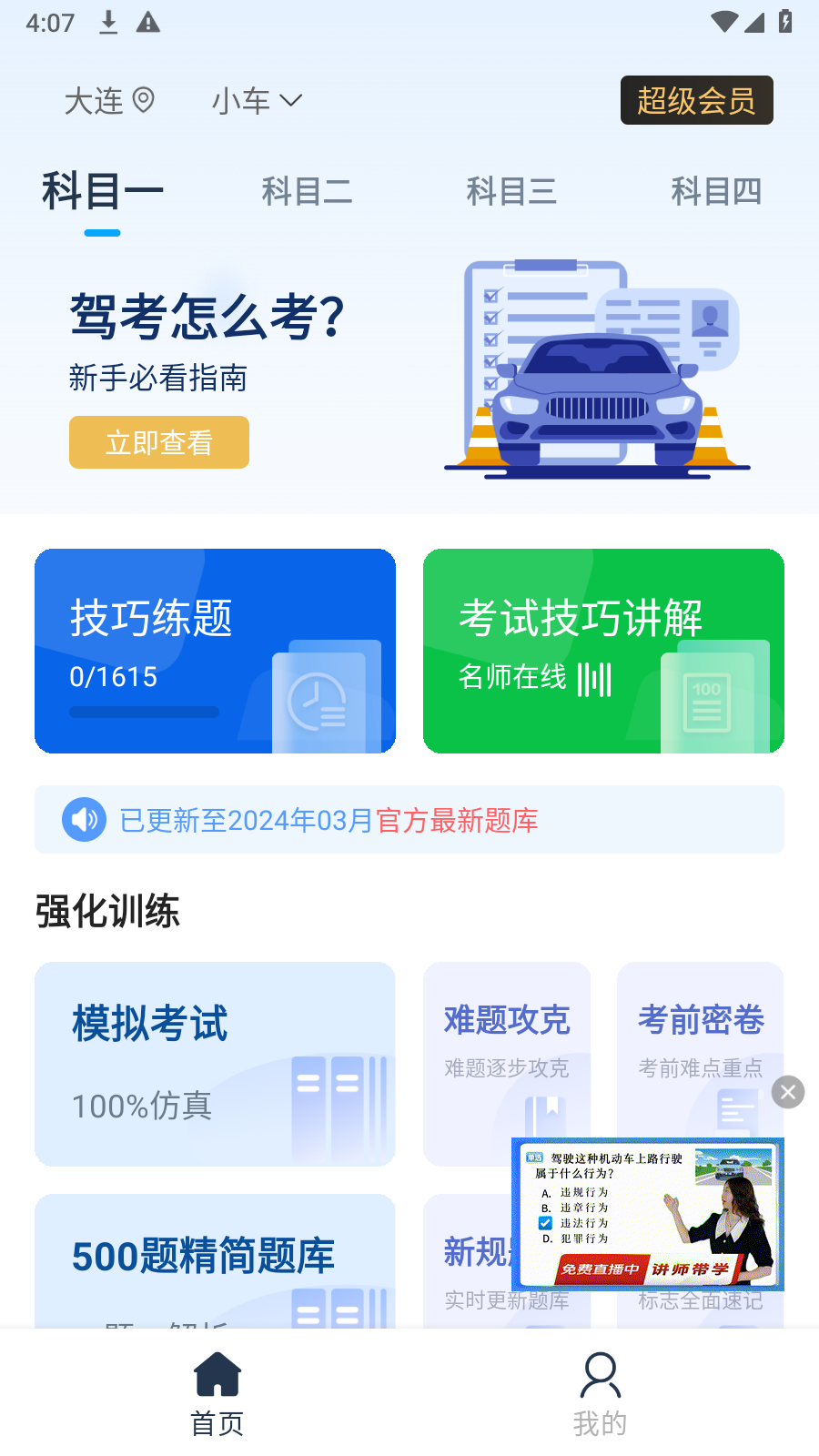Open the 难题攻克 card

(507, 1046)
